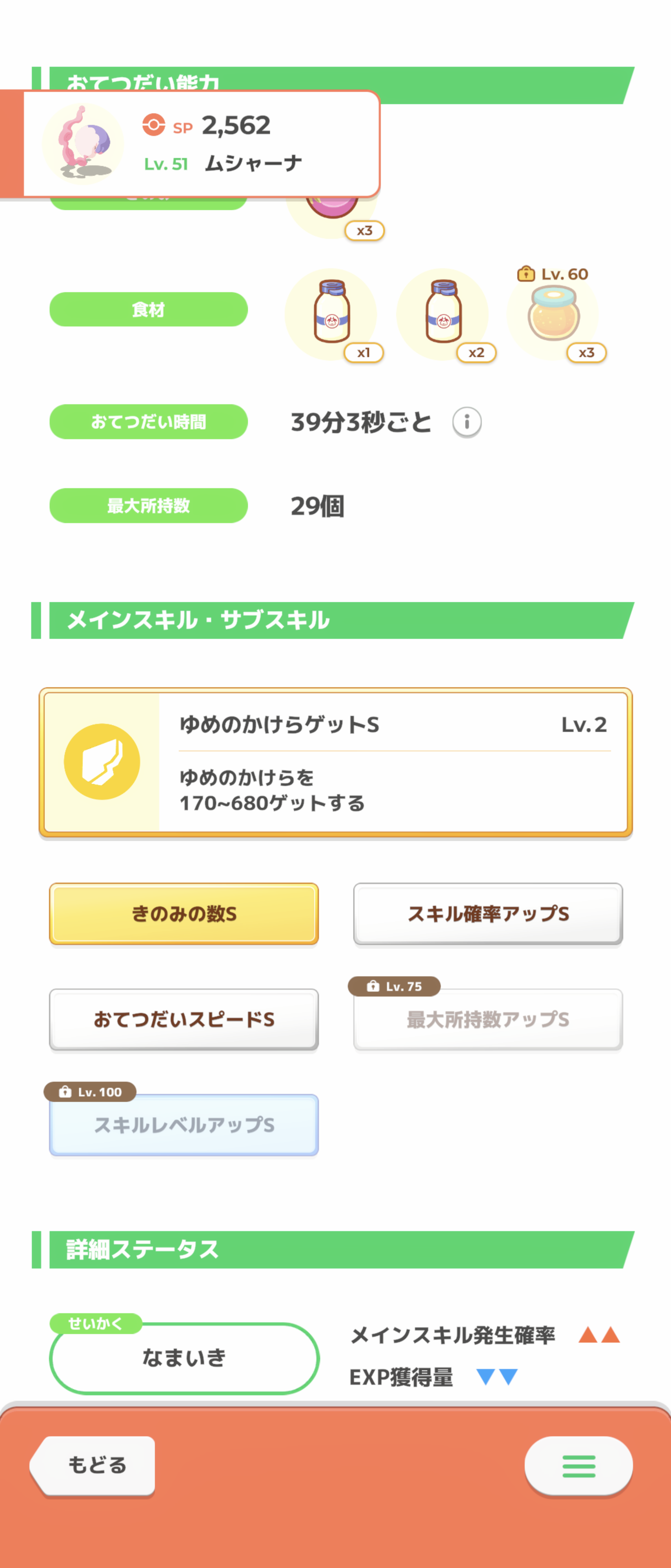This screenshot has height=1568, width=671.
Task: Tap the second milk ingredient x2
Action: [442, 314]
